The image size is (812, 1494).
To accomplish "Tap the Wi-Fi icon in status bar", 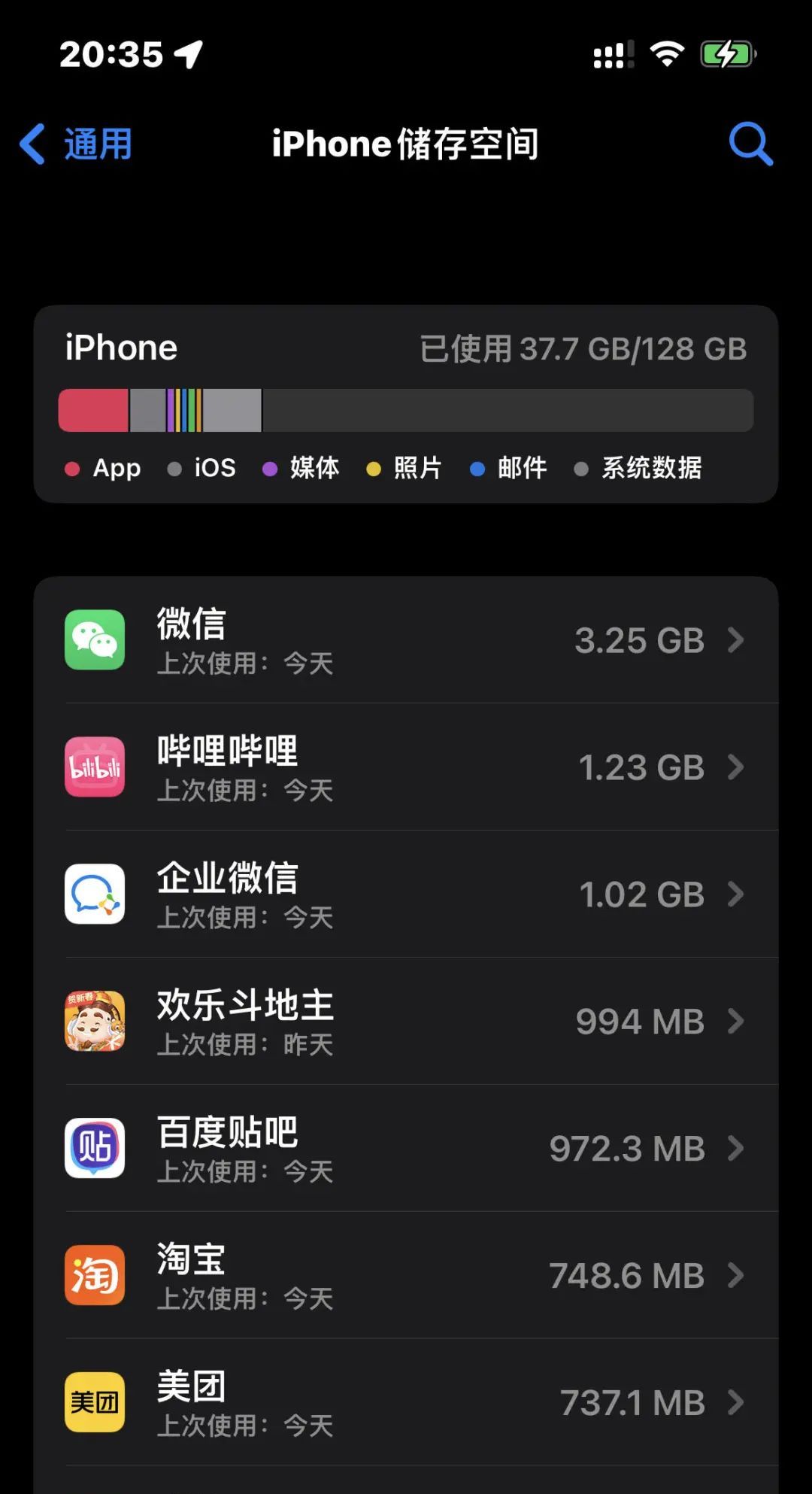I will (x=666, y=53).
